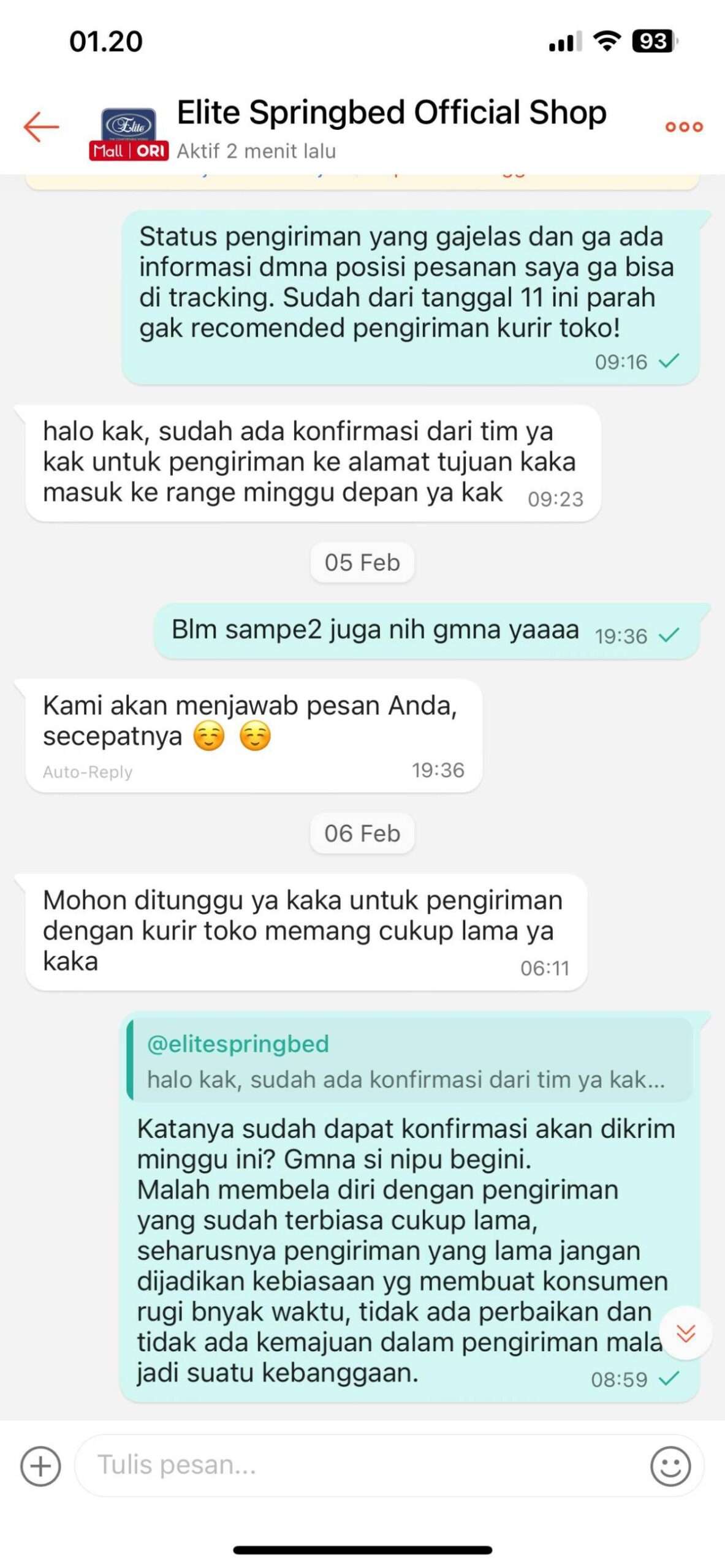Open Elite Springbed Official Shop profile

point(392,113)
